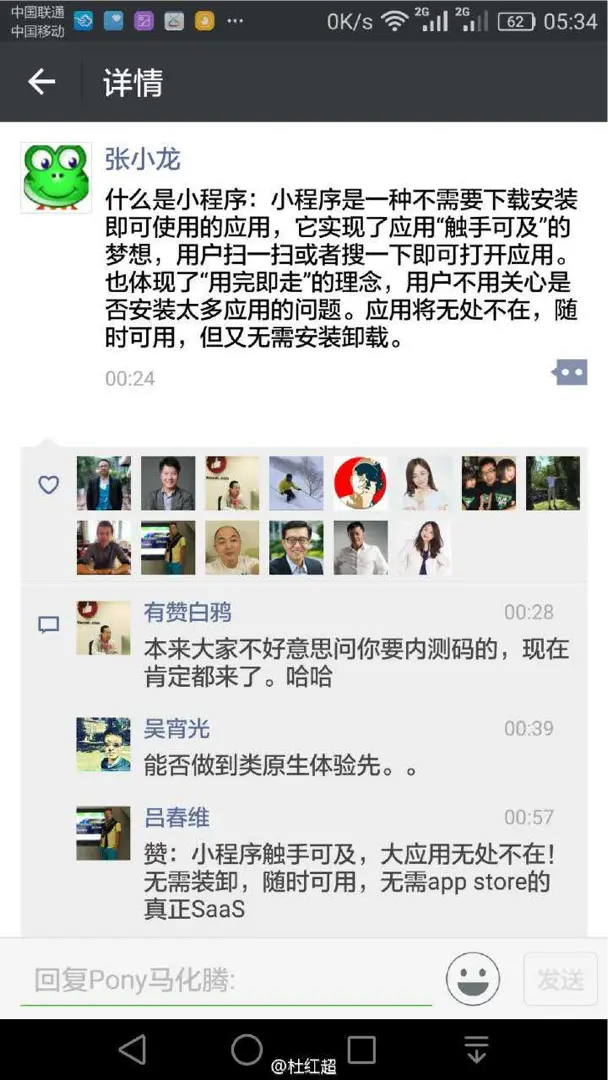Go back from the 详情 page
608x1080 pixels.
pyautogui.click(x=41, y=82)
